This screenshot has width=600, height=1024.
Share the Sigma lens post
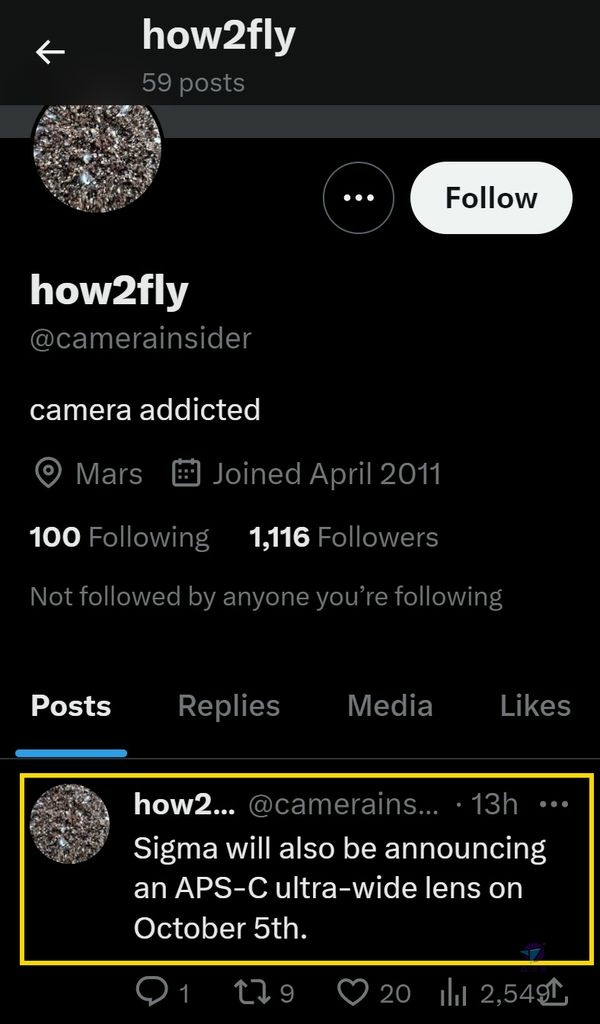pos(555,993)
